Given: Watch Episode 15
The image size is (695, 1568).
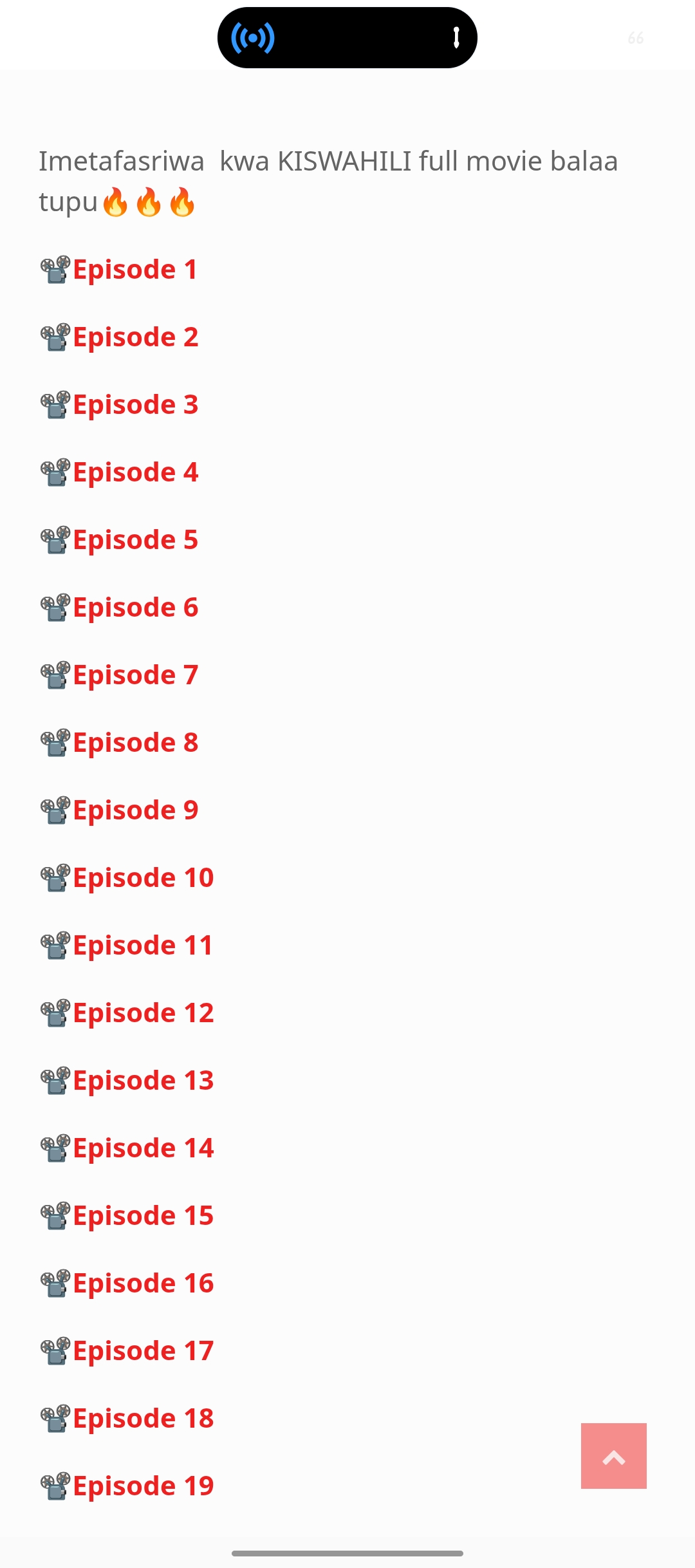Looking at the screenshot, I should click(143, 1216).
